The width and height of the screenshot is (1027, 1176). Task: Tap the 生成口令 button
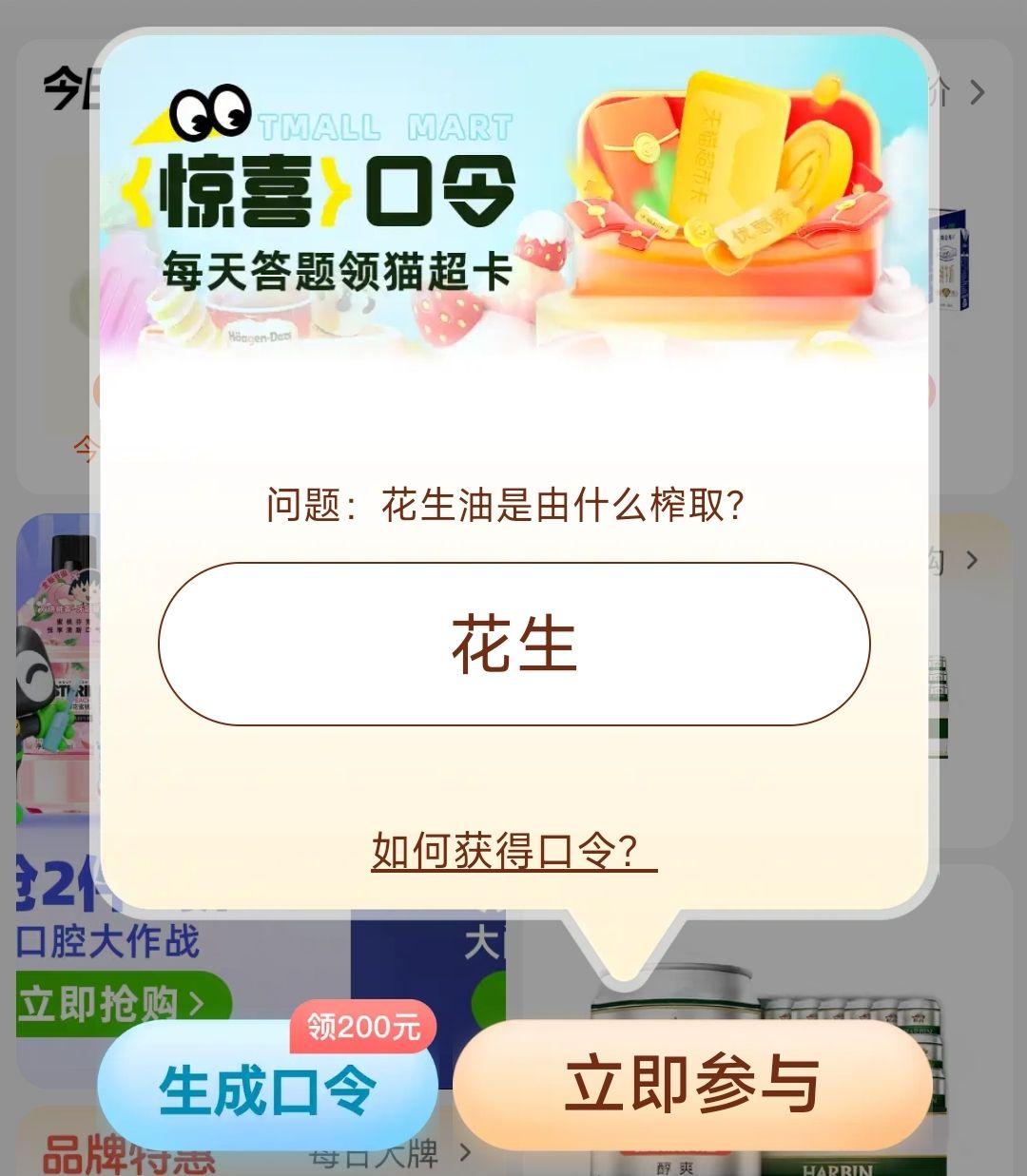click(267, 1089)
